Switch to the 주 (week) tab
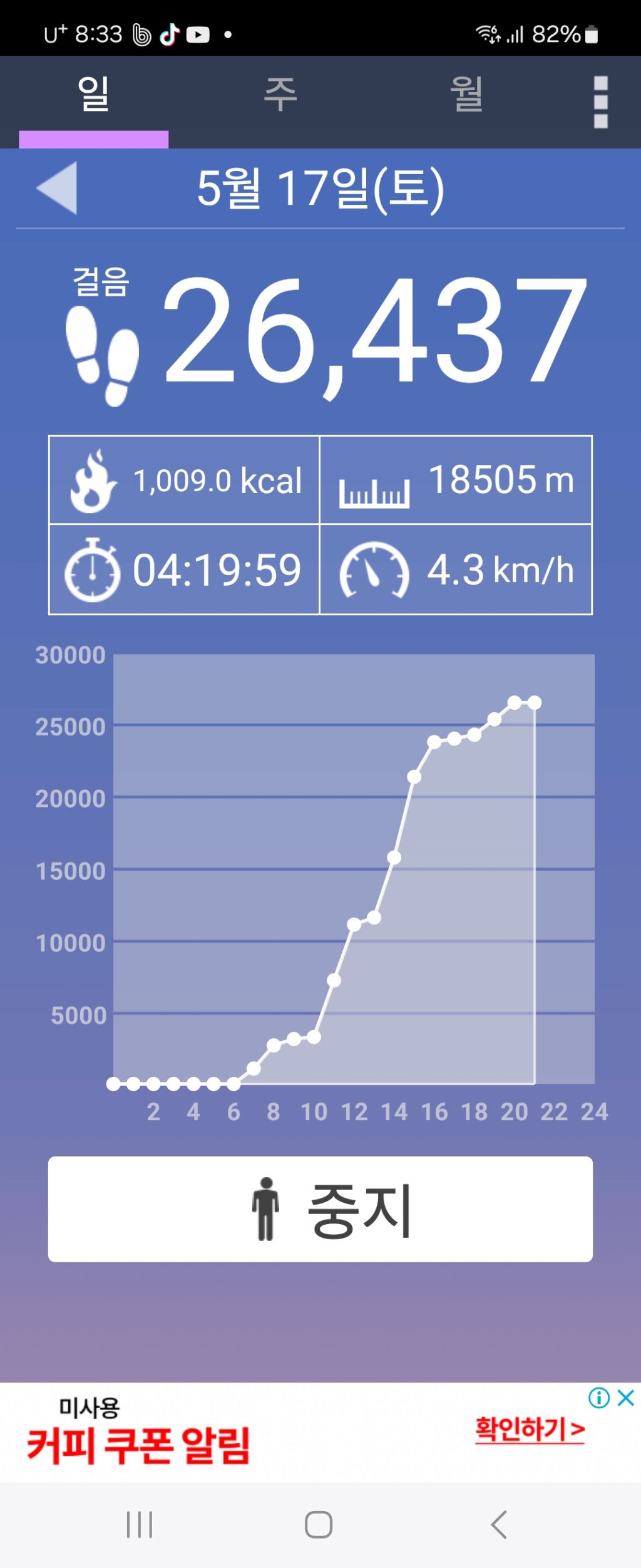This screenshot has height=1568, width=641. pyautogui.click(x=280, y=95)
